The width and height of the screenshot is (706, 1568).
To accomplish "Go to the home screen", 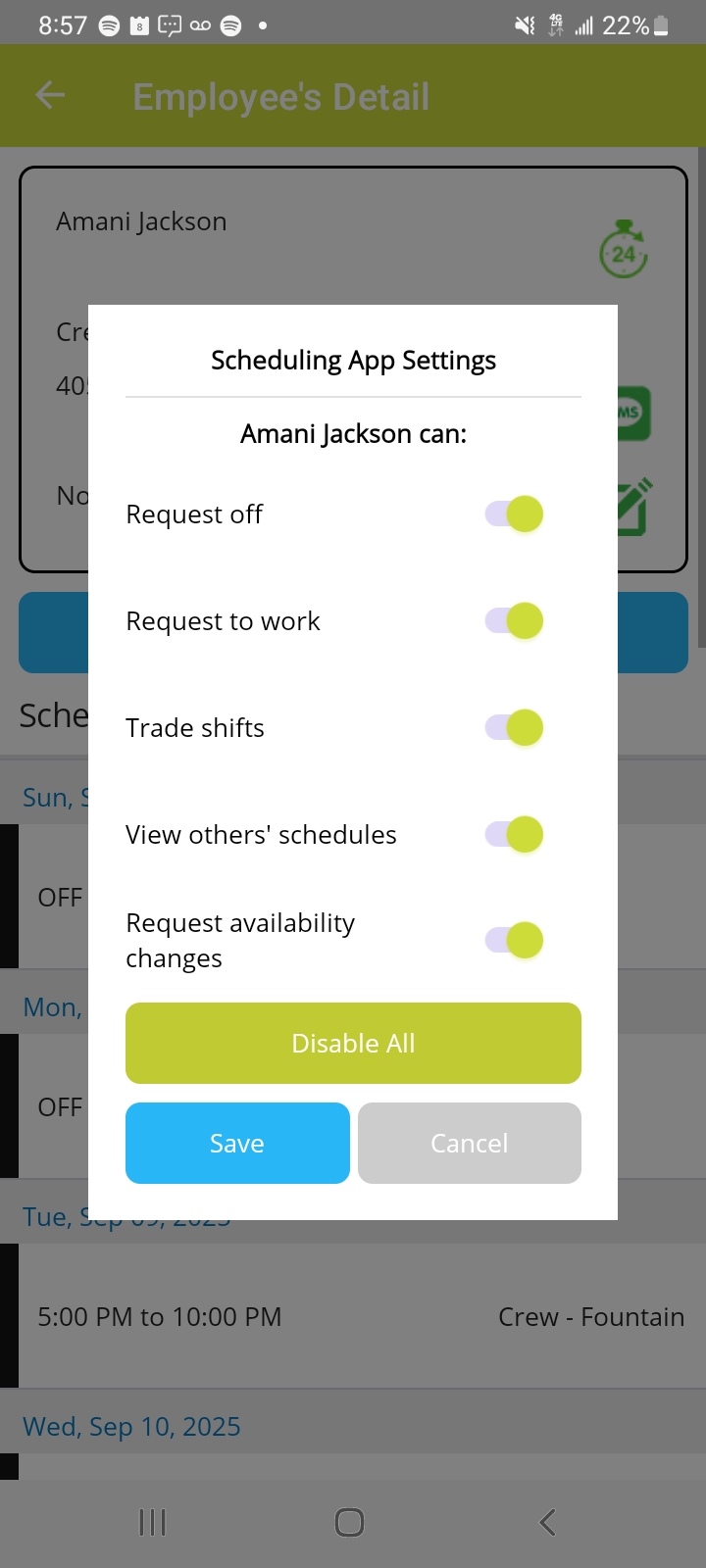I will click(x=350, y=1522).
